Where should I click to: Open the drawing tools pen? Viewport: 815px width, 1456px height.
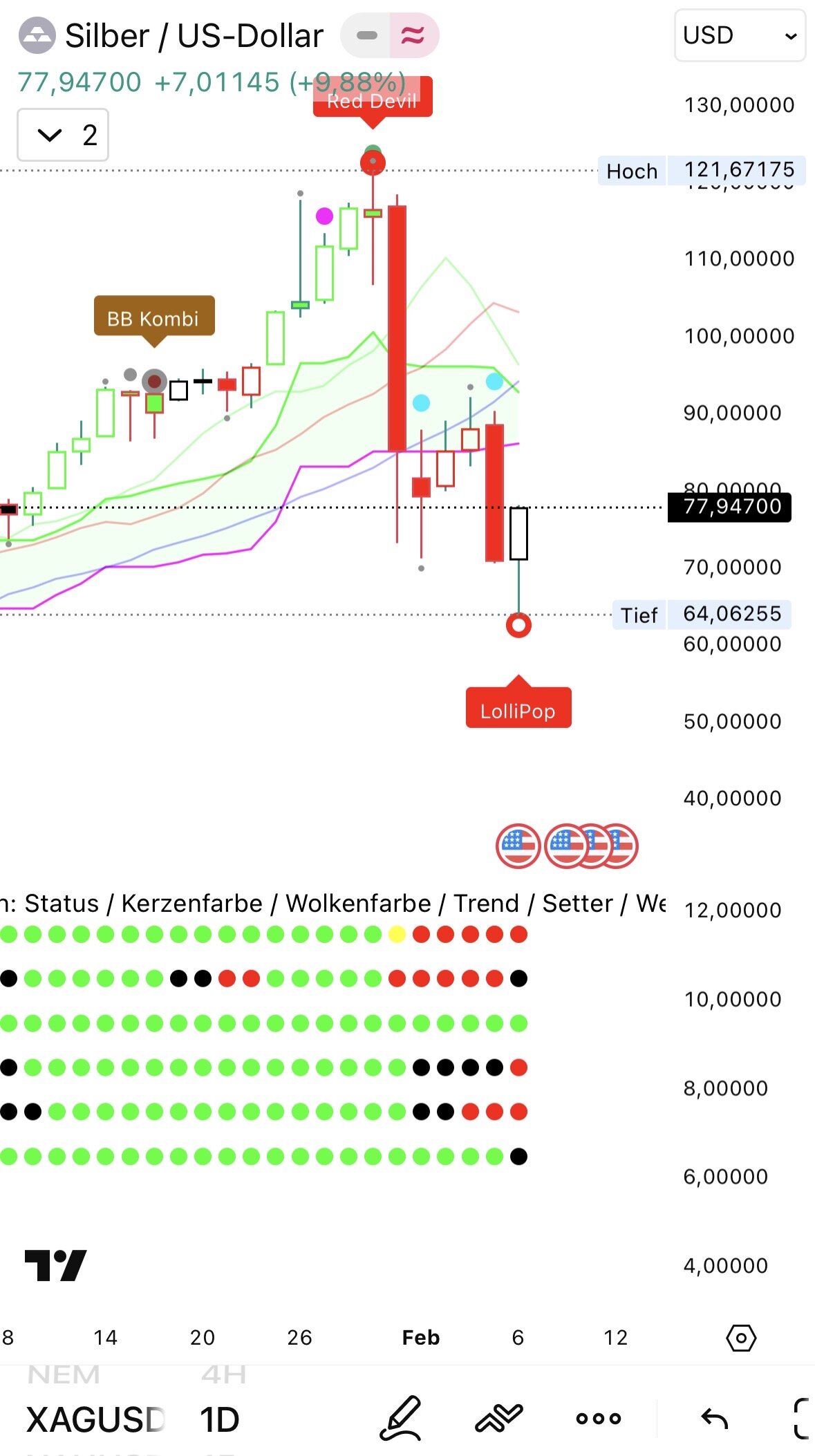[401, 1418]
